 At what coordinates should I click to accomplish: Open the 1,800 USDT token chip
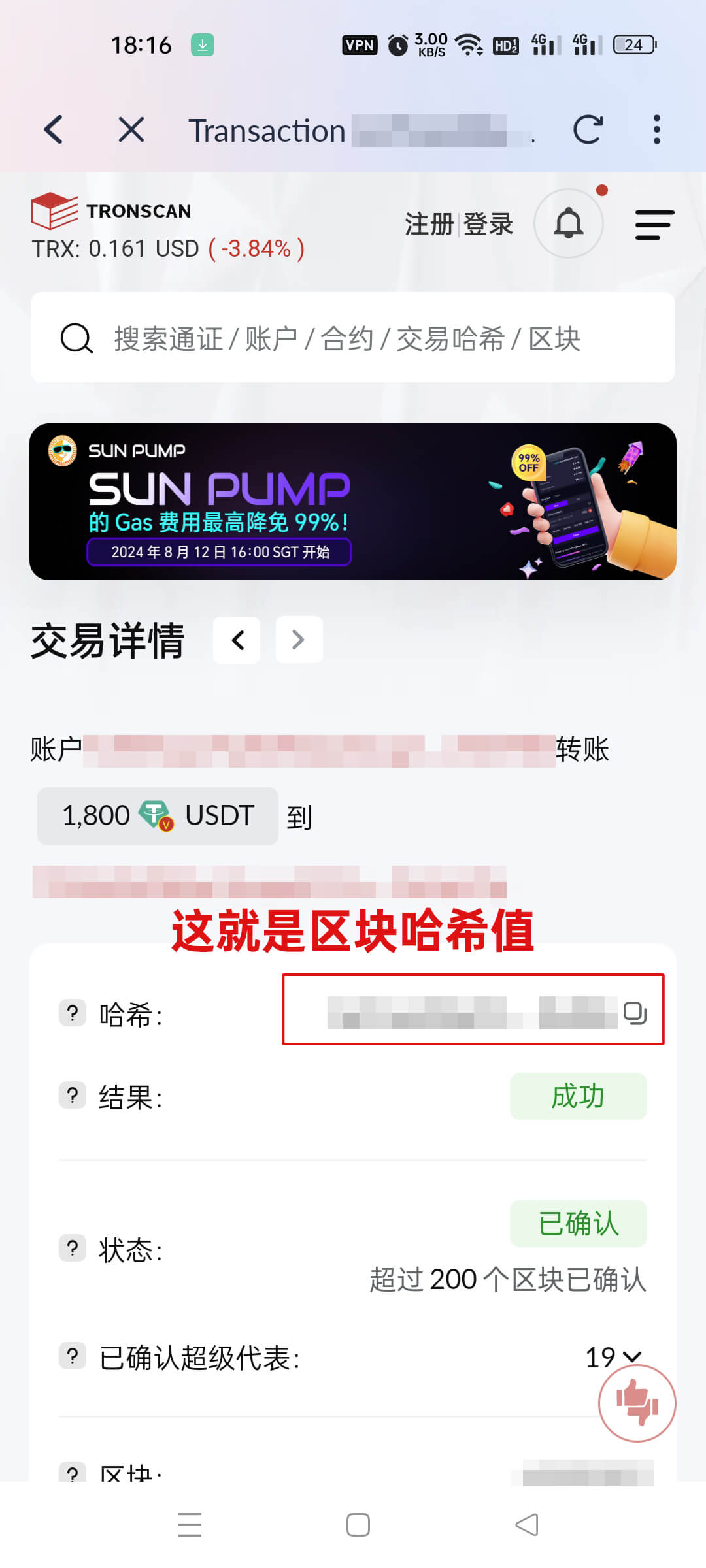(x=158, y=816)
